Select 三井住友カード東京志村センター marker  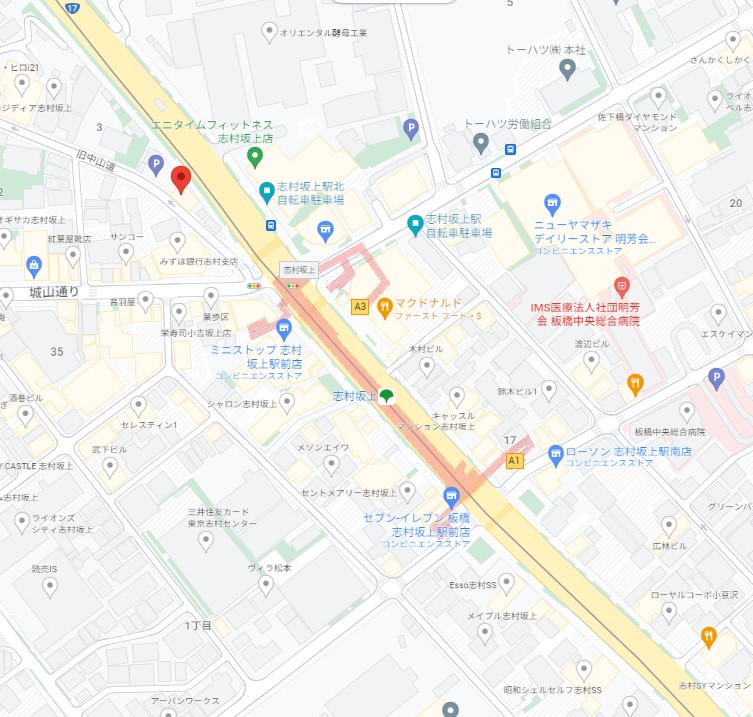(x=206, y=541)
